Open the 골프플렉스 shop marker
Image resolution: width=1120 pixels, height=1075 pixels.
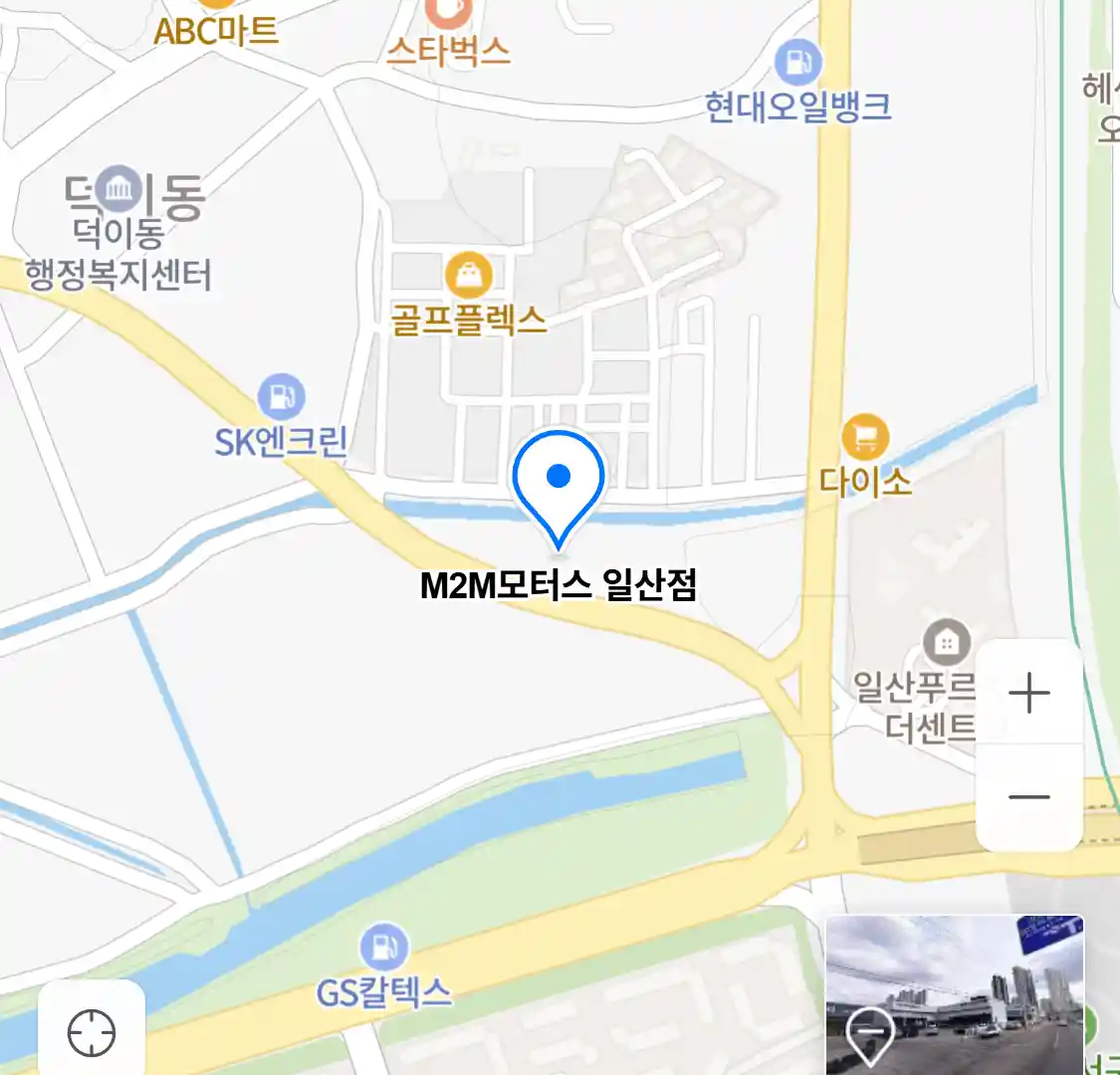pos(468,274)
